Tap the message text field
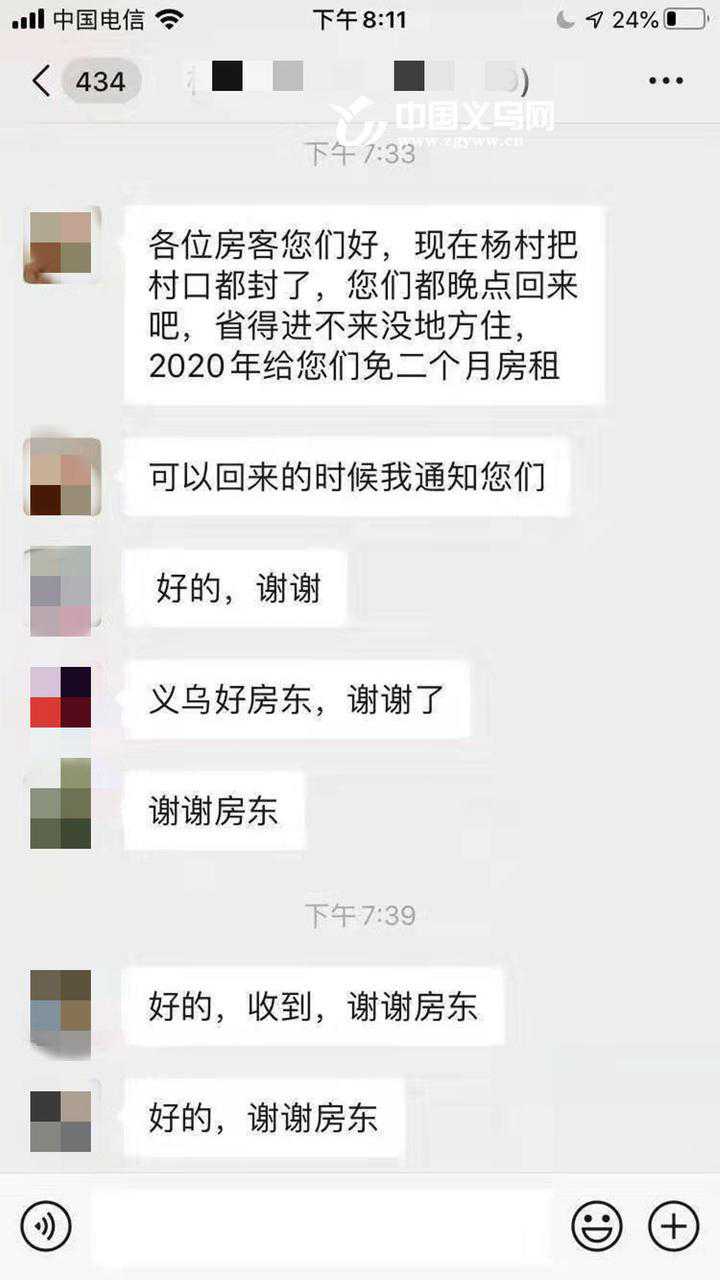This screenshot has width=720, height=1280. pos(320,1226)
